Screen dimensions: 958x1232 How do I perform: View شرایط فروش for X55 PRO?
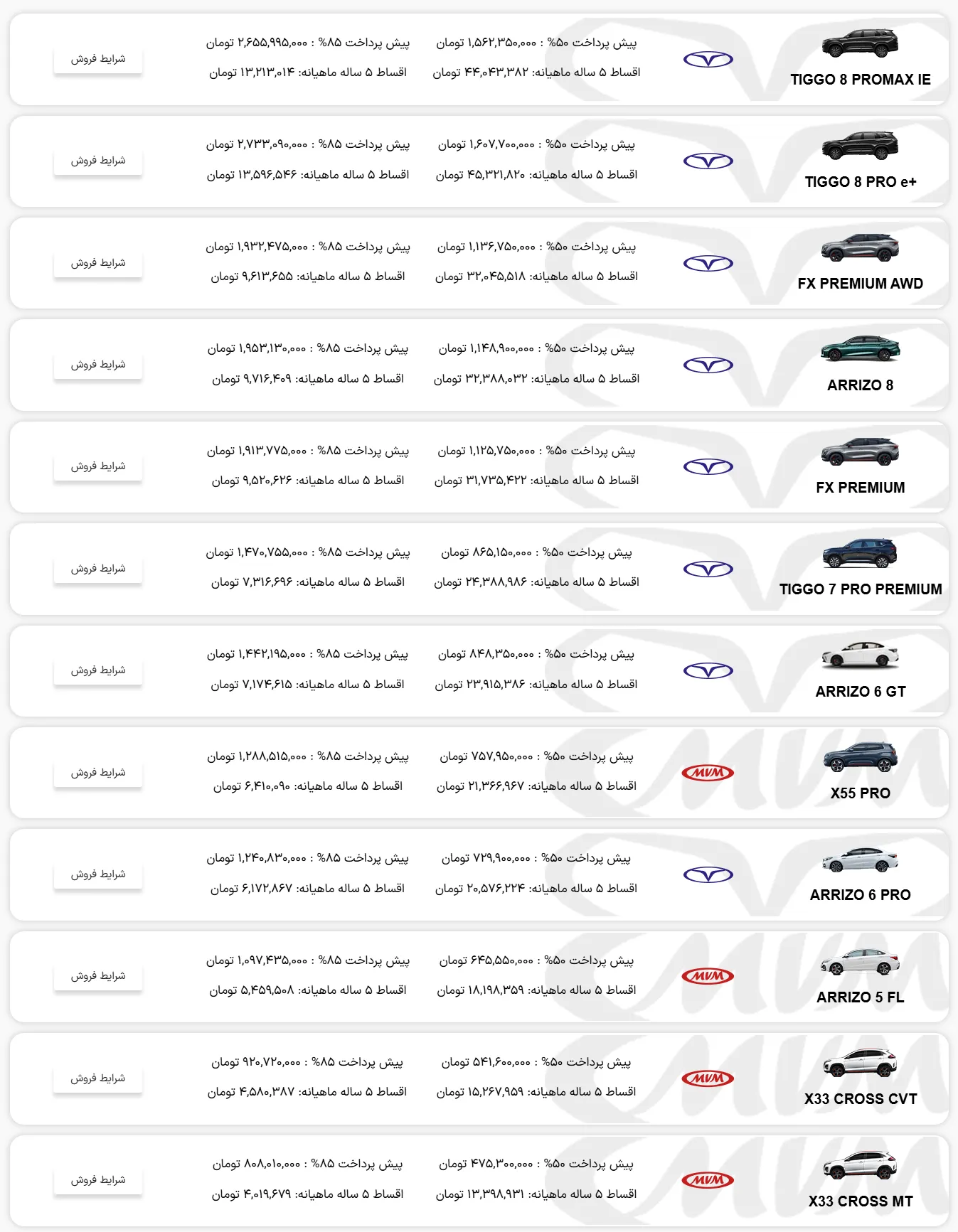pos(98,773)
